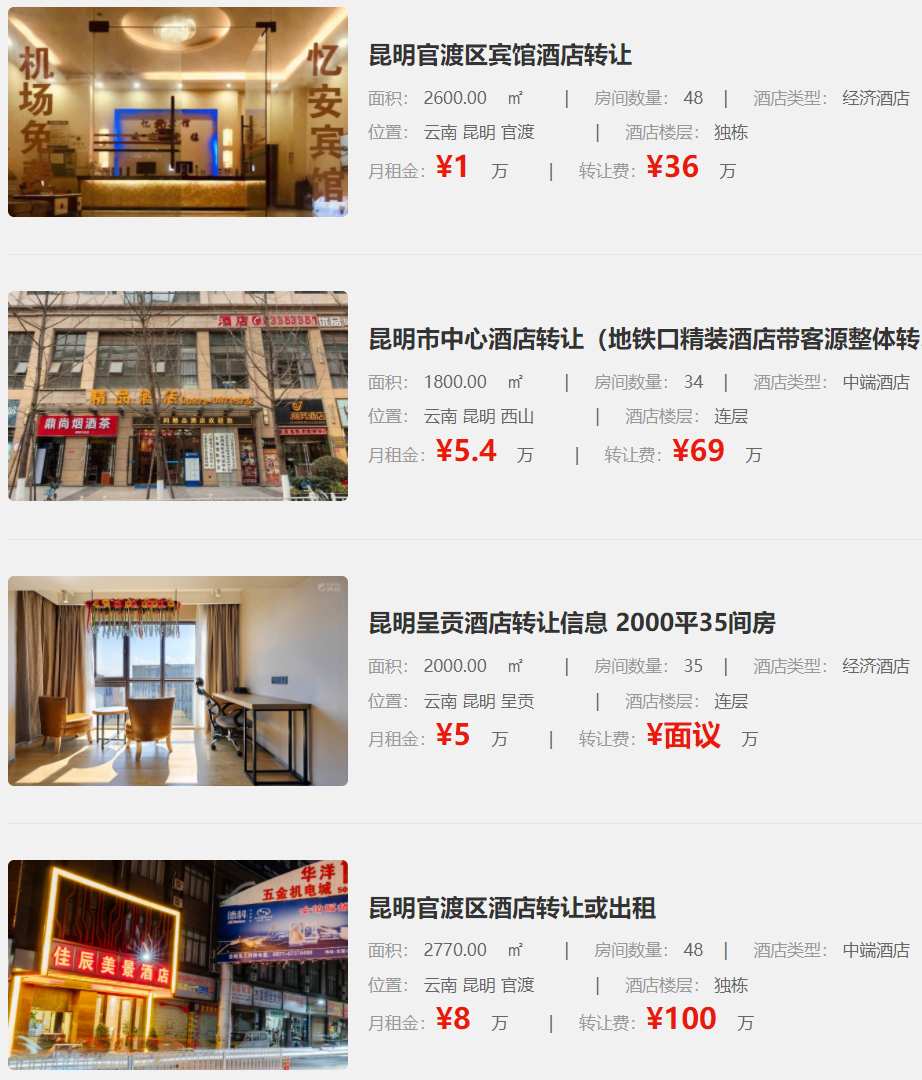Image resolution: width=922 pixels, height=1080 pixels.
Task: Open listing 昆明呈贡酒店转让信息 2000平35间房
Action: pos(571,623)
